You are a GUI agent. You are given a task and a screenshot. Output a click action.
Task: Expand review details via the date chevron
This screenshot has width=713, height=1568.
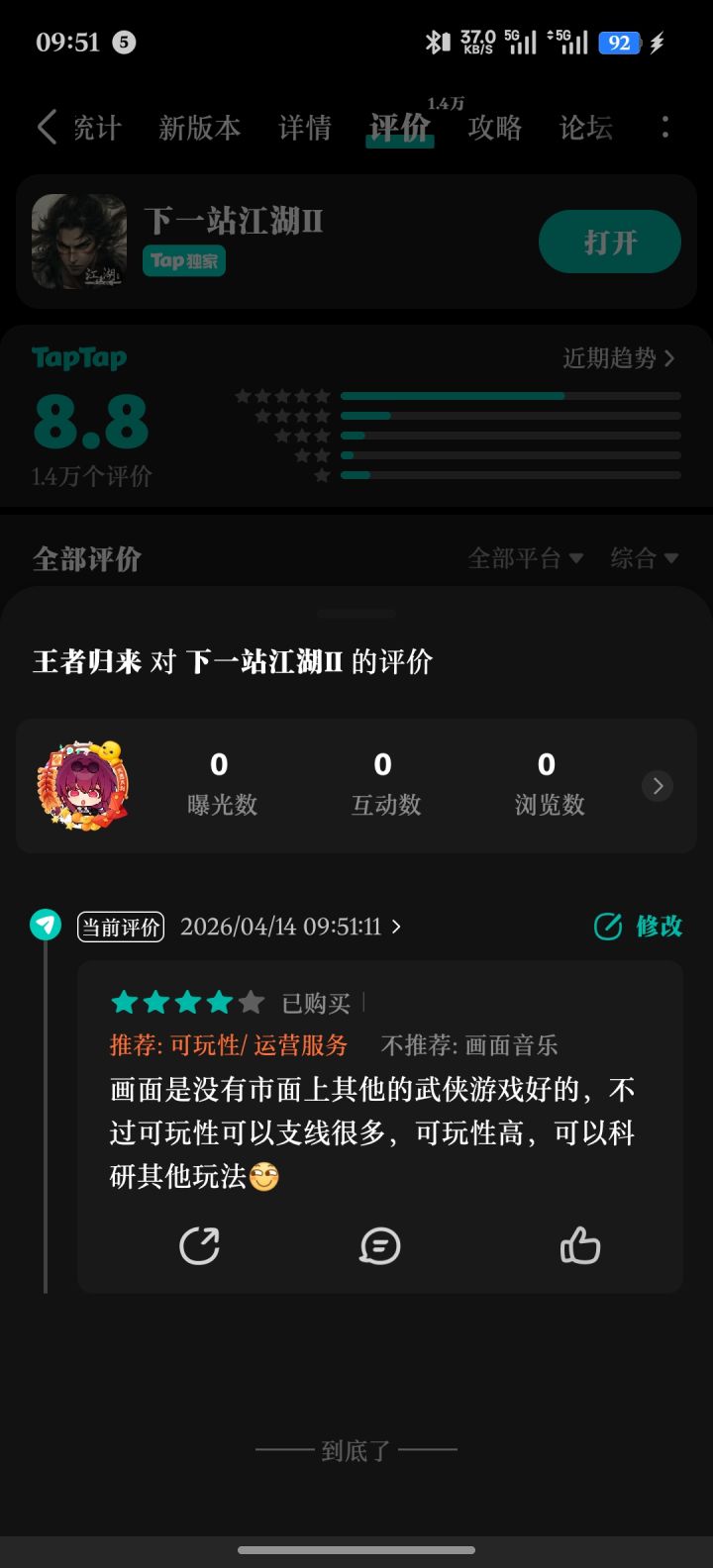396,928
